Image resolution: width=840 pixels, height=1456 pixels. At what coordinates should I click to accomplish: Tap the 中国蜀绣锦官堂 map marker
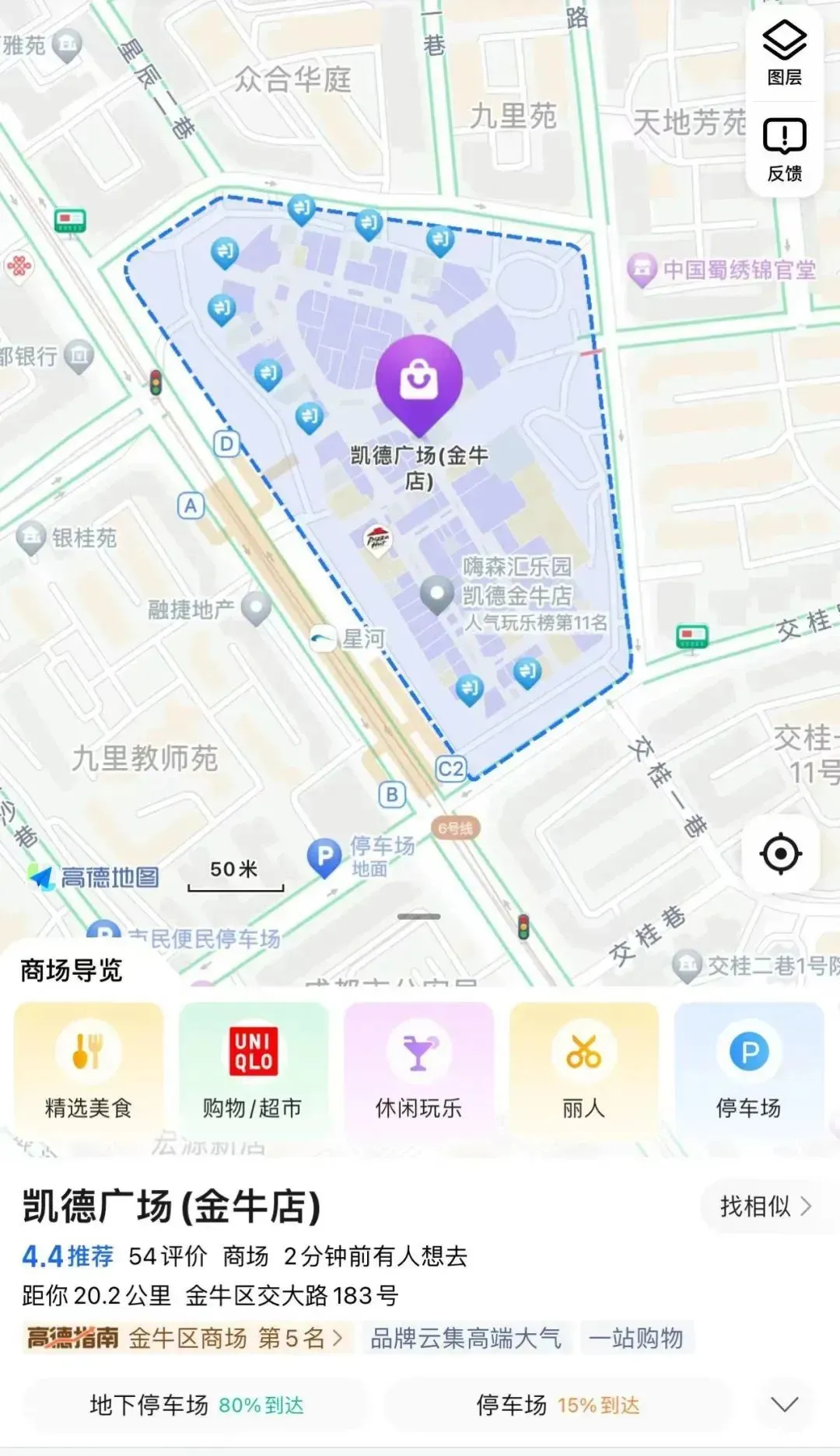642,270
